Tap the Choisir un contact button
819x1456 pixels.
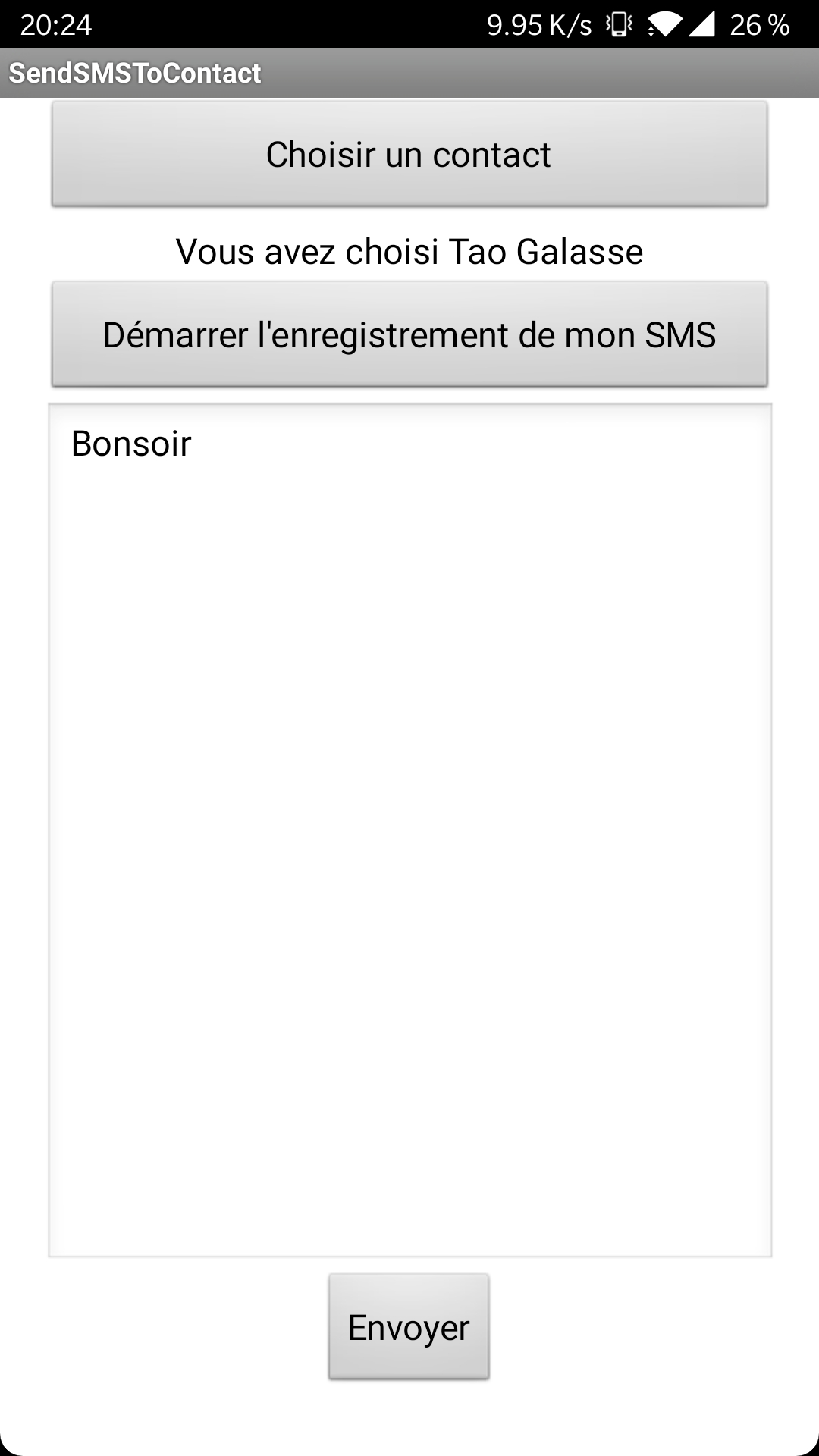(409, 154)
